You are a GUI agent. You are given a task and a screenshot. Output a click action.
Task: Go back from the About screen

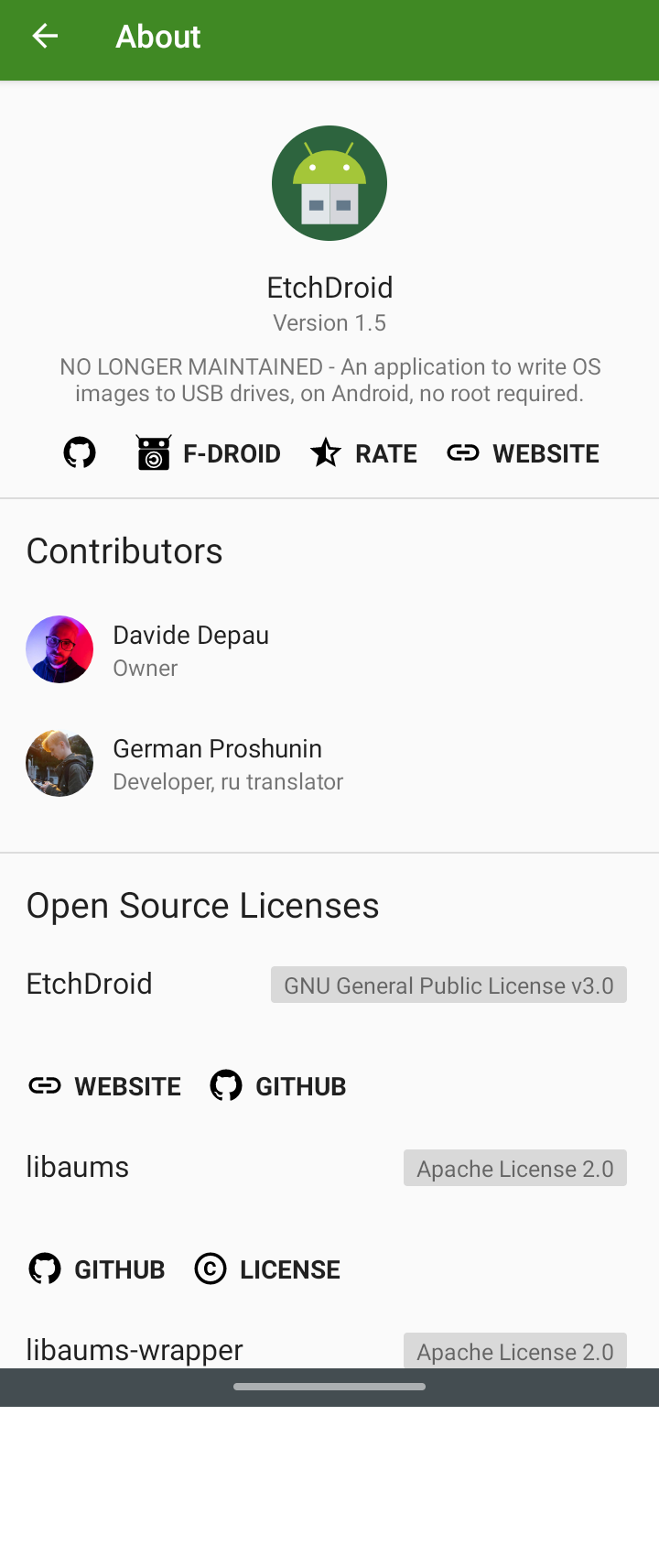click(x=45, y=37)
